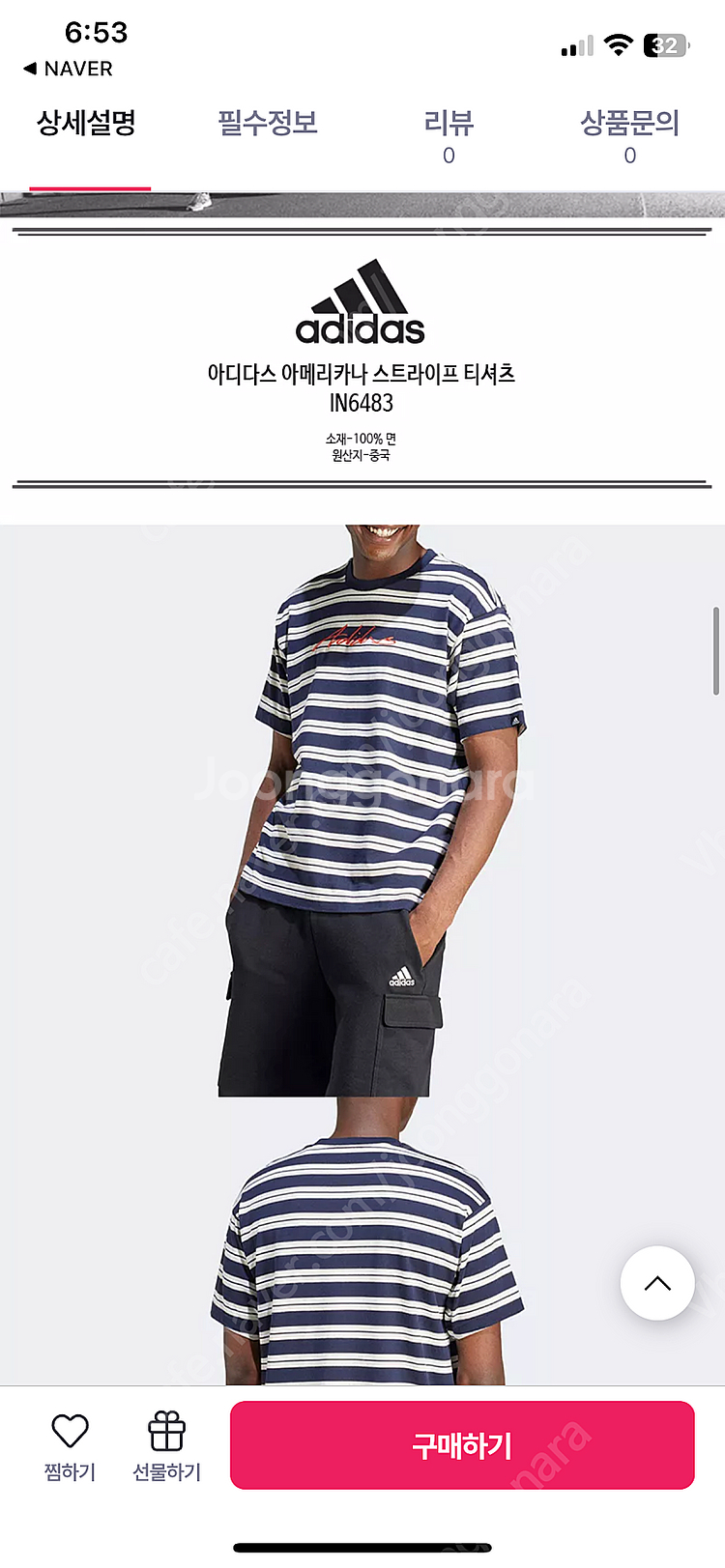
Task: Switch to the 리뷰 tab
Action: click(449, 135)
